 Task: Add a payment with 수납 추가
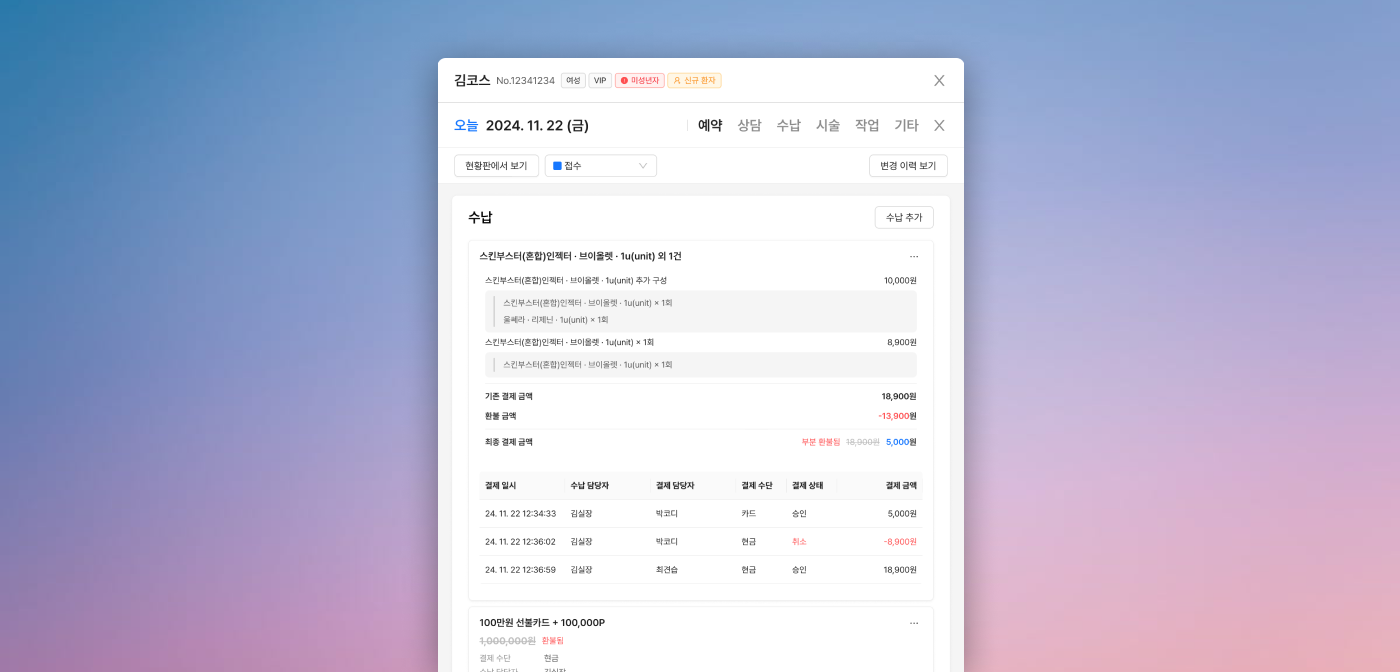coord(904,217)
